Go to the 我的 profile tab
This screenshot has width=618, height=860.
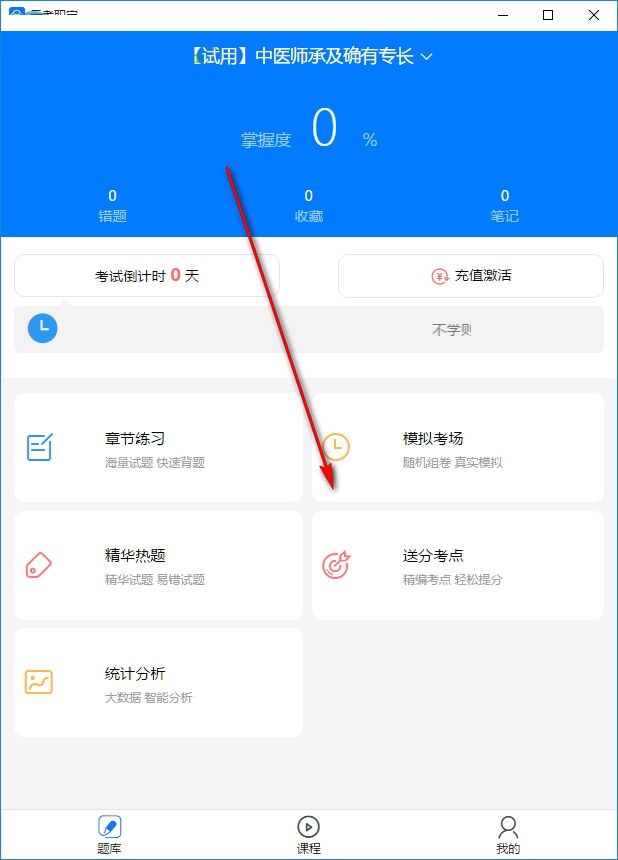point(508,834)
